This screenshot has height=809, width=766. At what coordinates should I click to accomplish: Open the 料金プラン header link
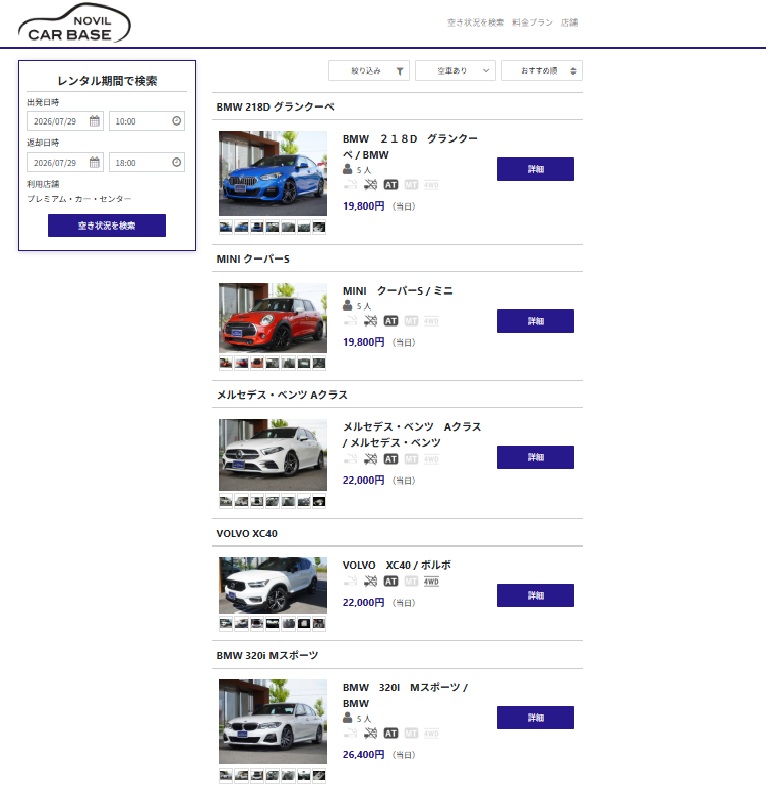(532, 22)
